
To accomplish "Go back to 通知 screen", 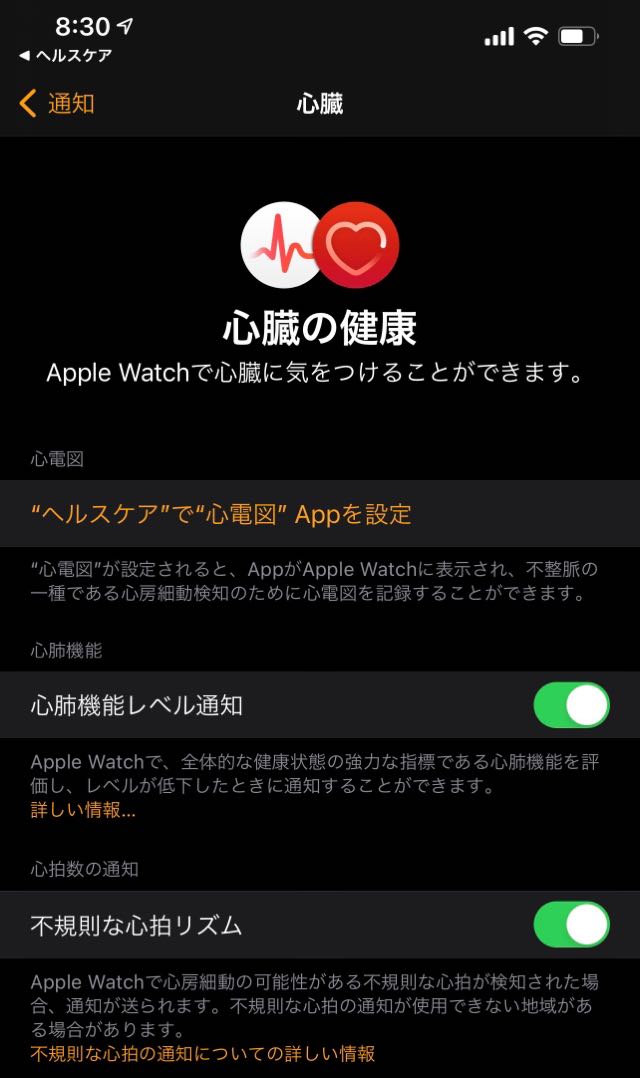I will point(57,103).
